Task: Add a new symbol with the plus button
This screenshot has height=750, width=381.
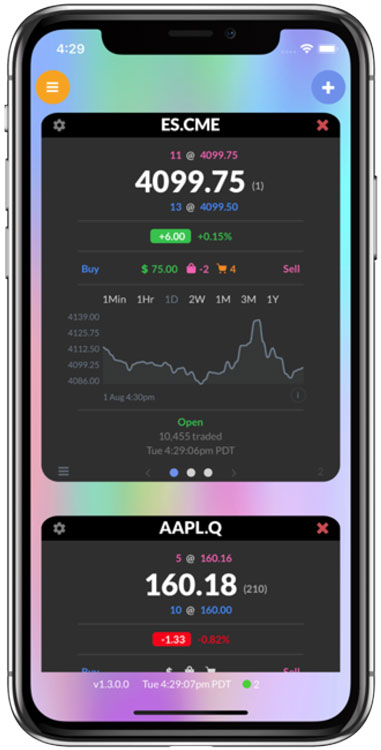Action: 328,88
